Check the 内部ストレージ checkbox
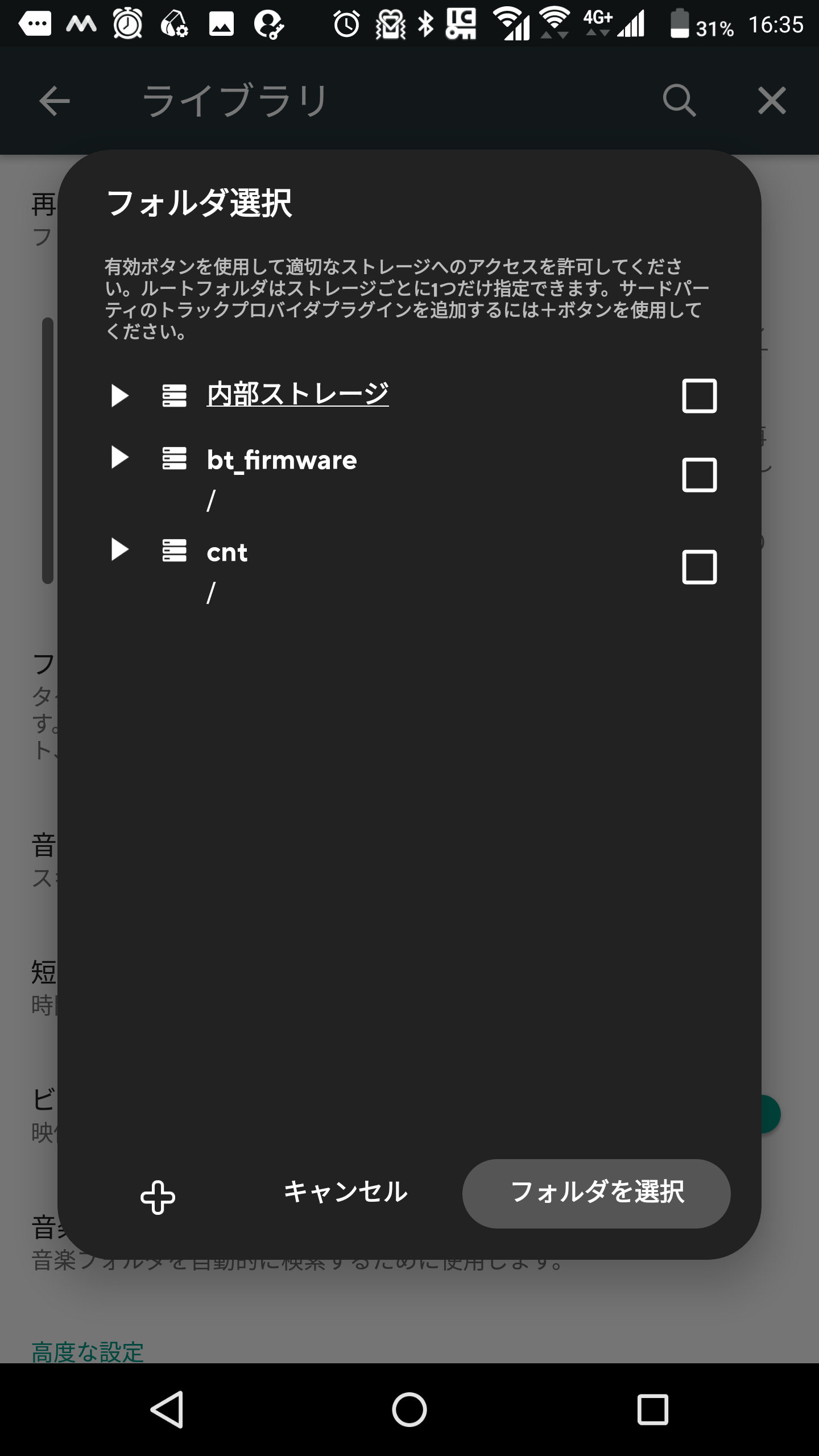Viewport: 819px width, 1456px height. 699,395
